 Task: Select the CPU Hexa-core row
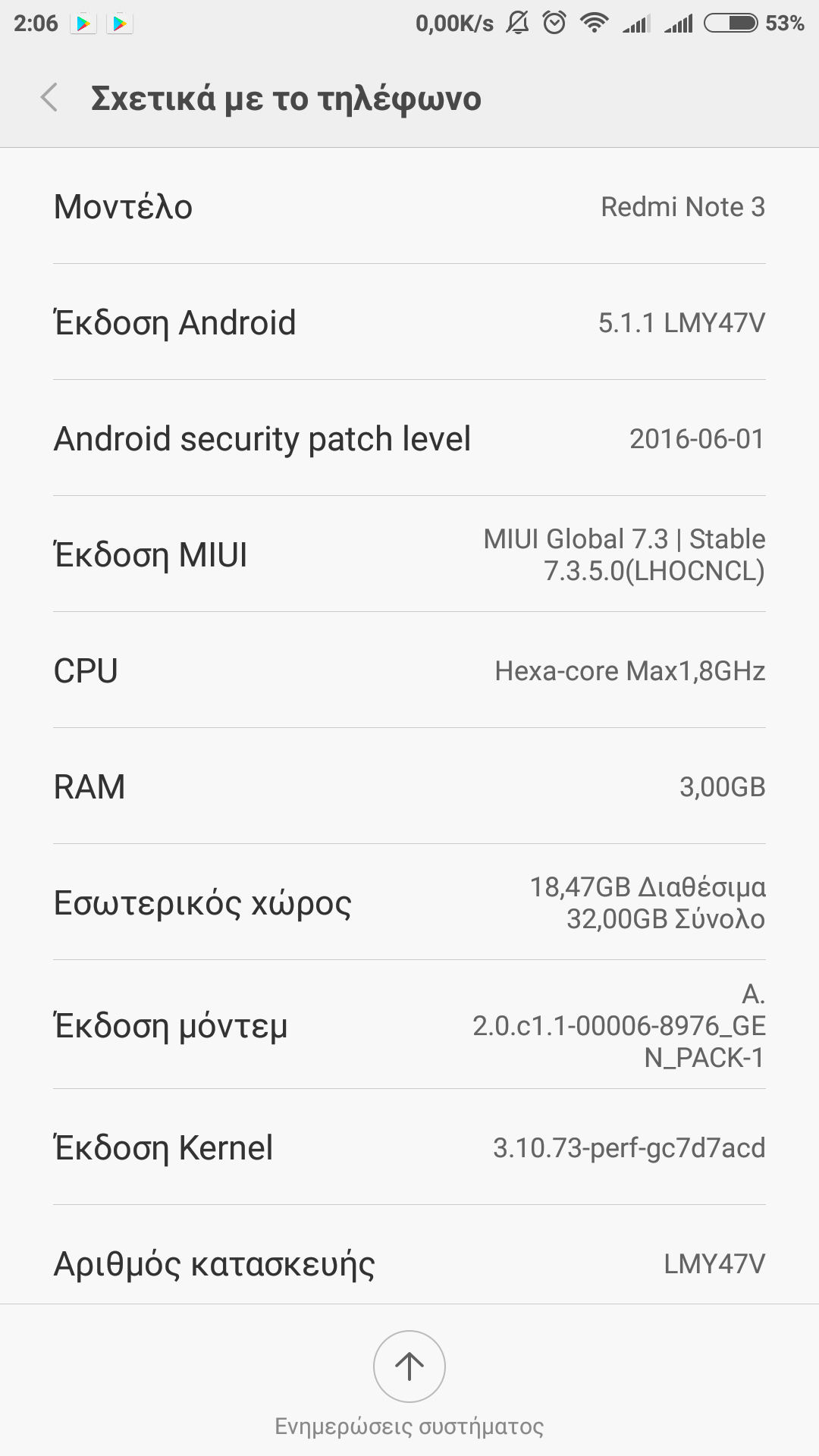point(409,670)
